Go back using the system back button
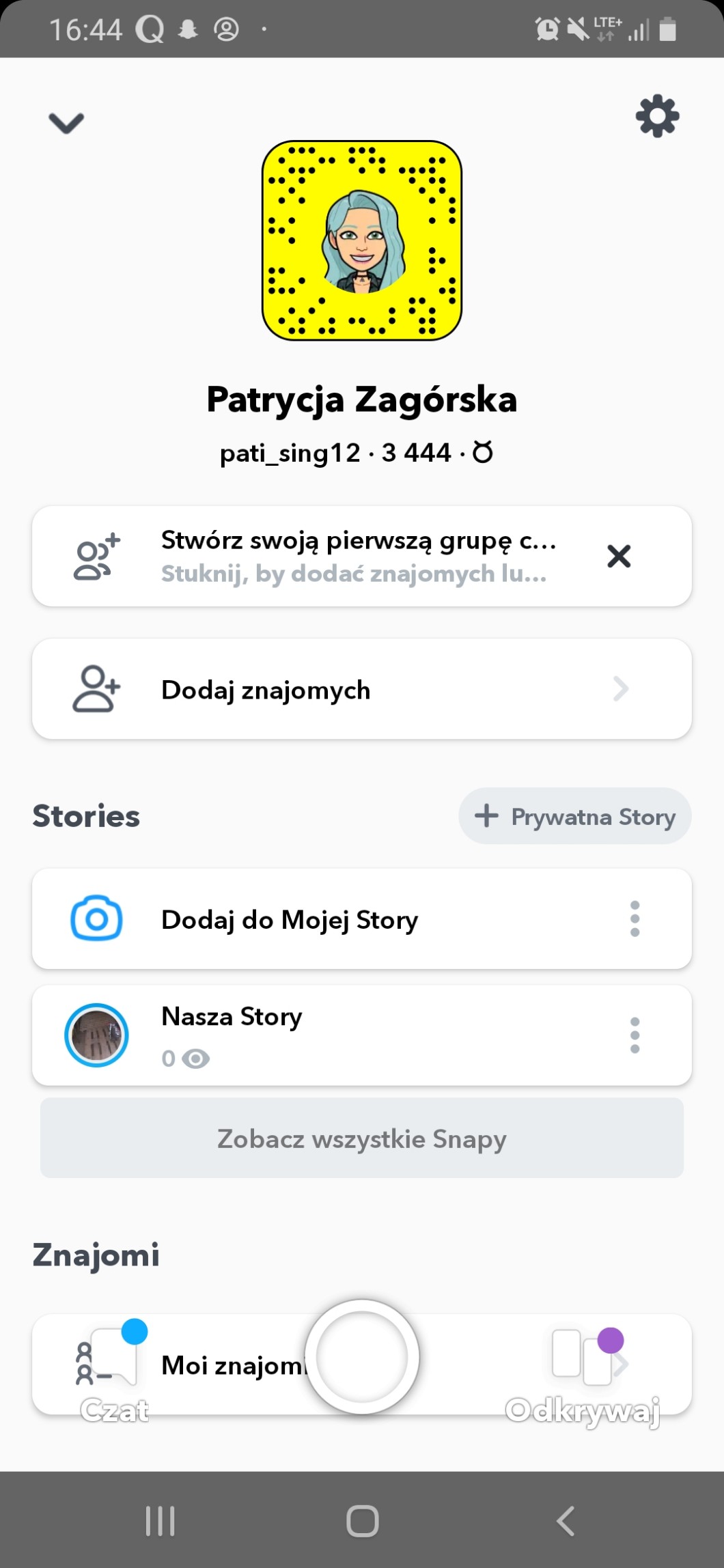The image size is (724, 1568). [x=566, y=1521]
